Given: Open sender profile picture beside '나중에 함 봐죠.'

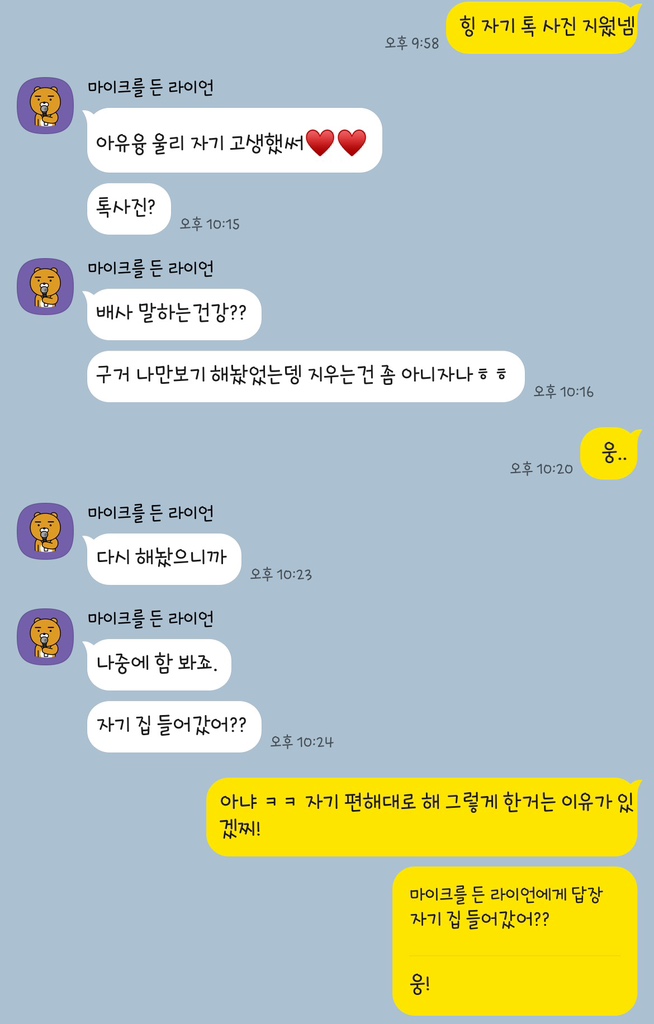Looking at the screenshot, I should [x=45, y=637].
